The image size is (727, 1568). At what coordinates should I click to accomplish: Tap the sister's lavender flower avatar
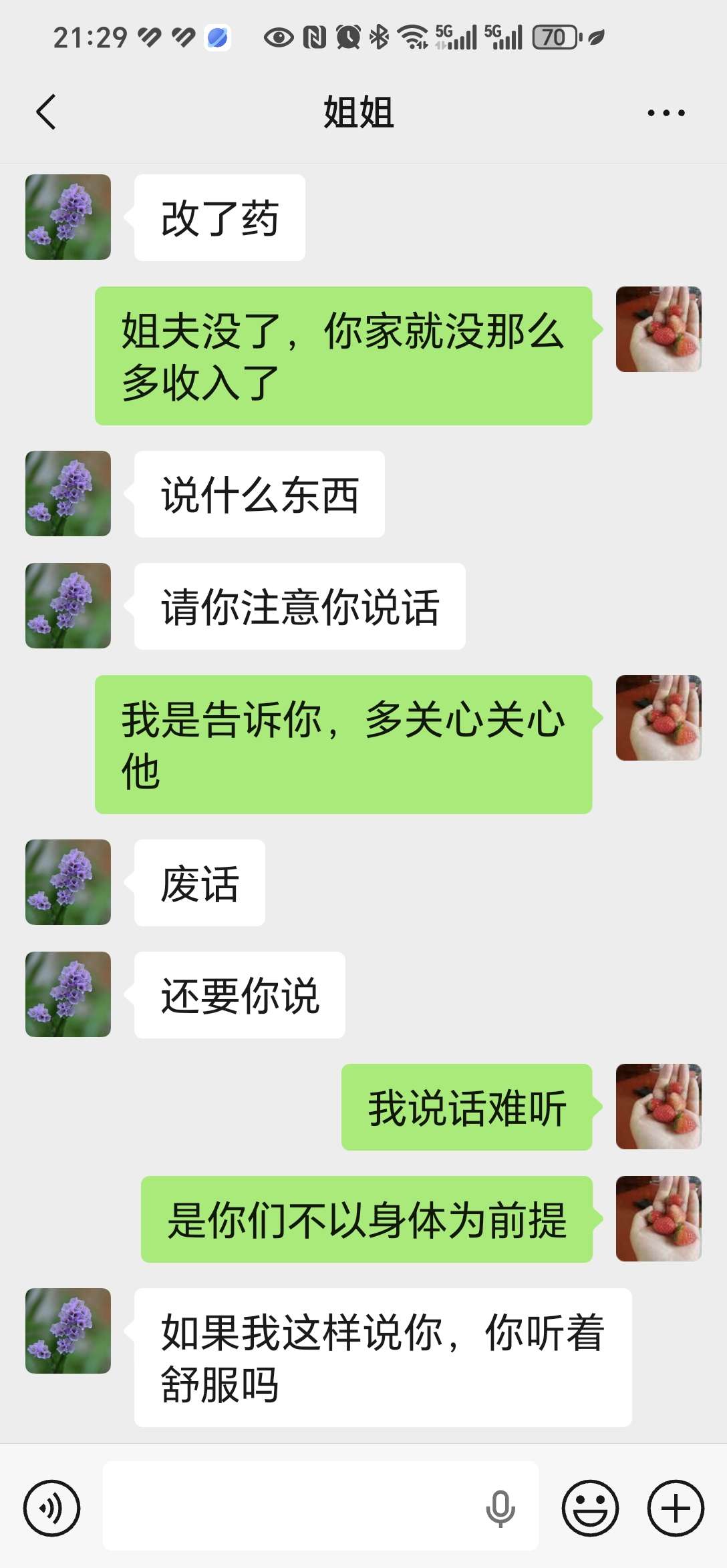67,218
